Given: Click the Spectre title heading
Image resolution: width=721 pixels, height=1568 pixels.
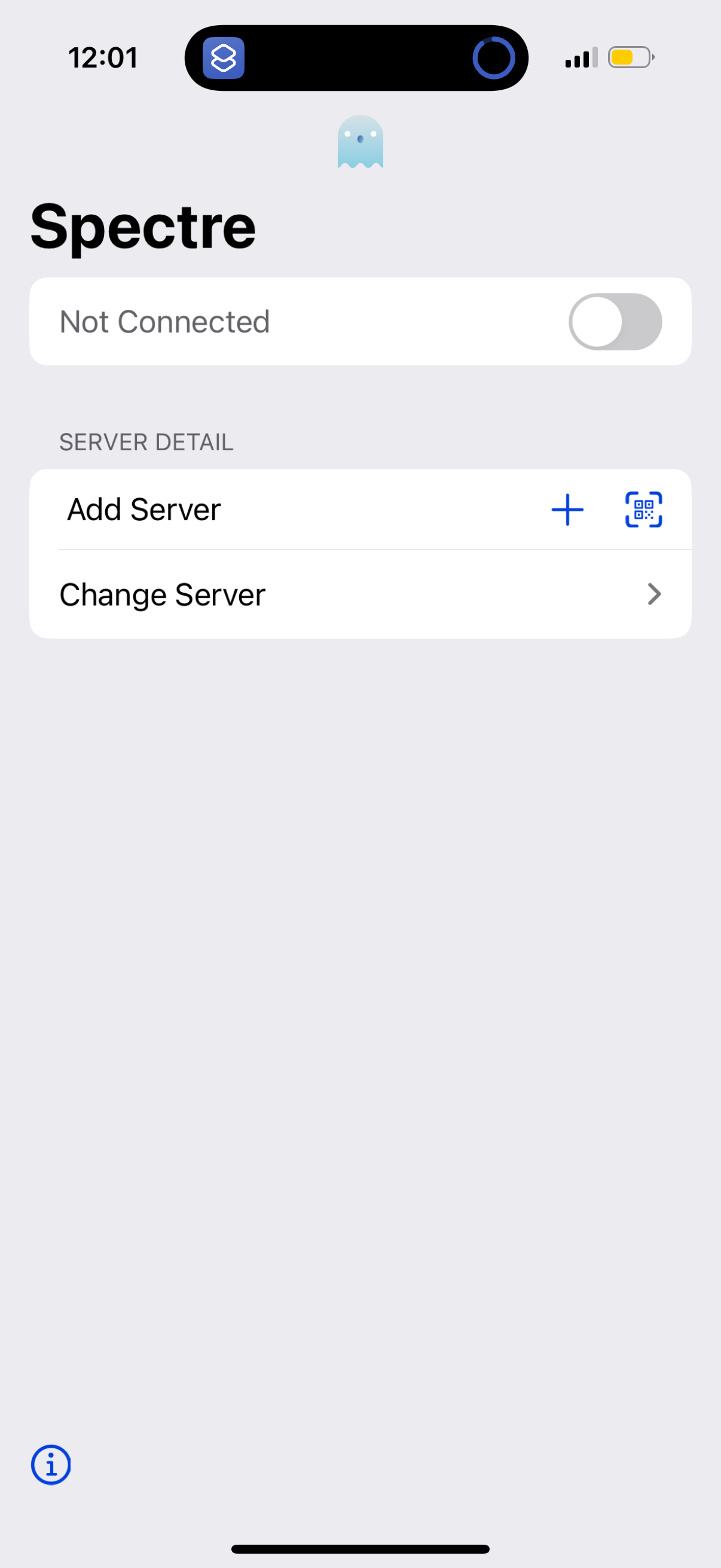Looking at the screenshot, I should [x=142, y=227].
